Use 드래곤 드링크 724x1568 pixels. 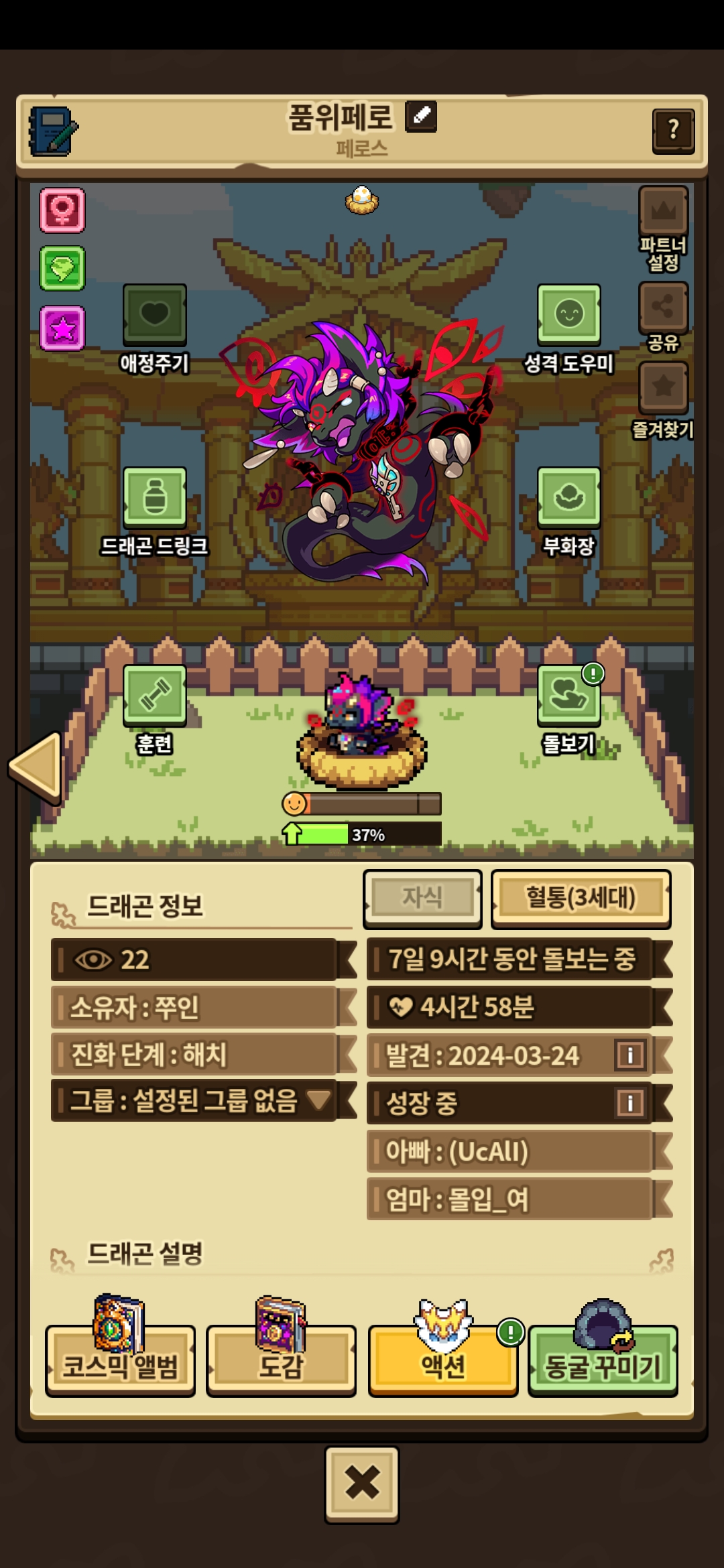pyautogui.click(x=154, y=498)
